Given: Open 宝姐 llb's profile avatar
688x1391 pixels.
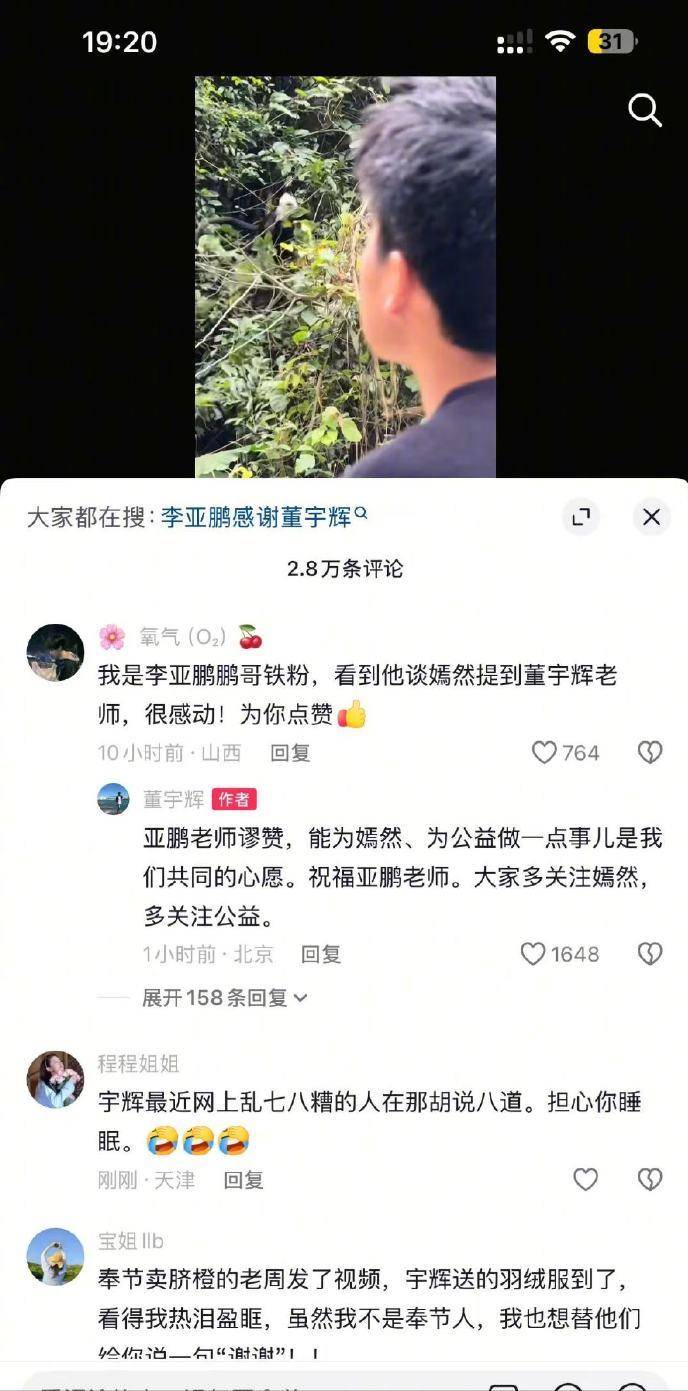Looking at the screenshot, I should (55, 1256).
